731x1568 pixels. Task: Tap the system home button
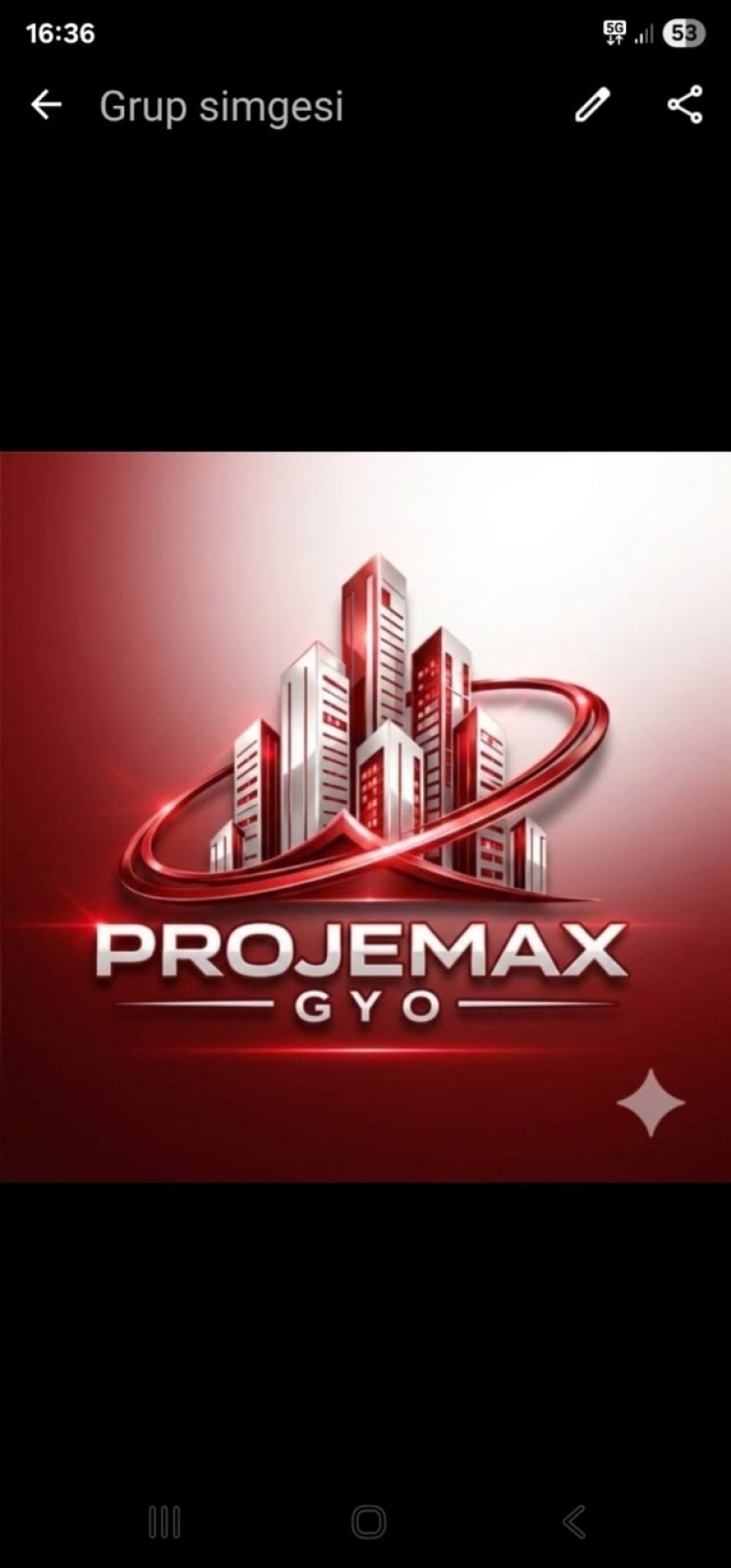[x=368, y=1522]
